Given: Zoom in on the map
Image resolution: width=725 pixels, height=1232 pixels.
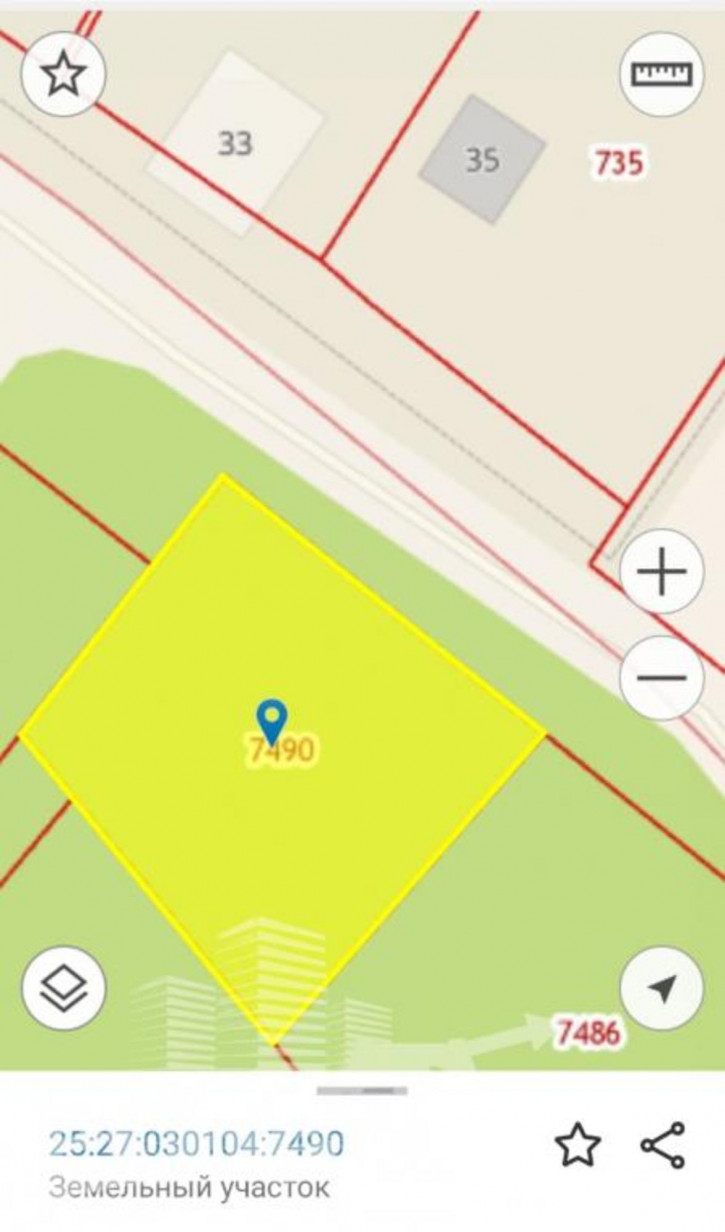Looking at the screenshot, I should (x=661, y=574).
